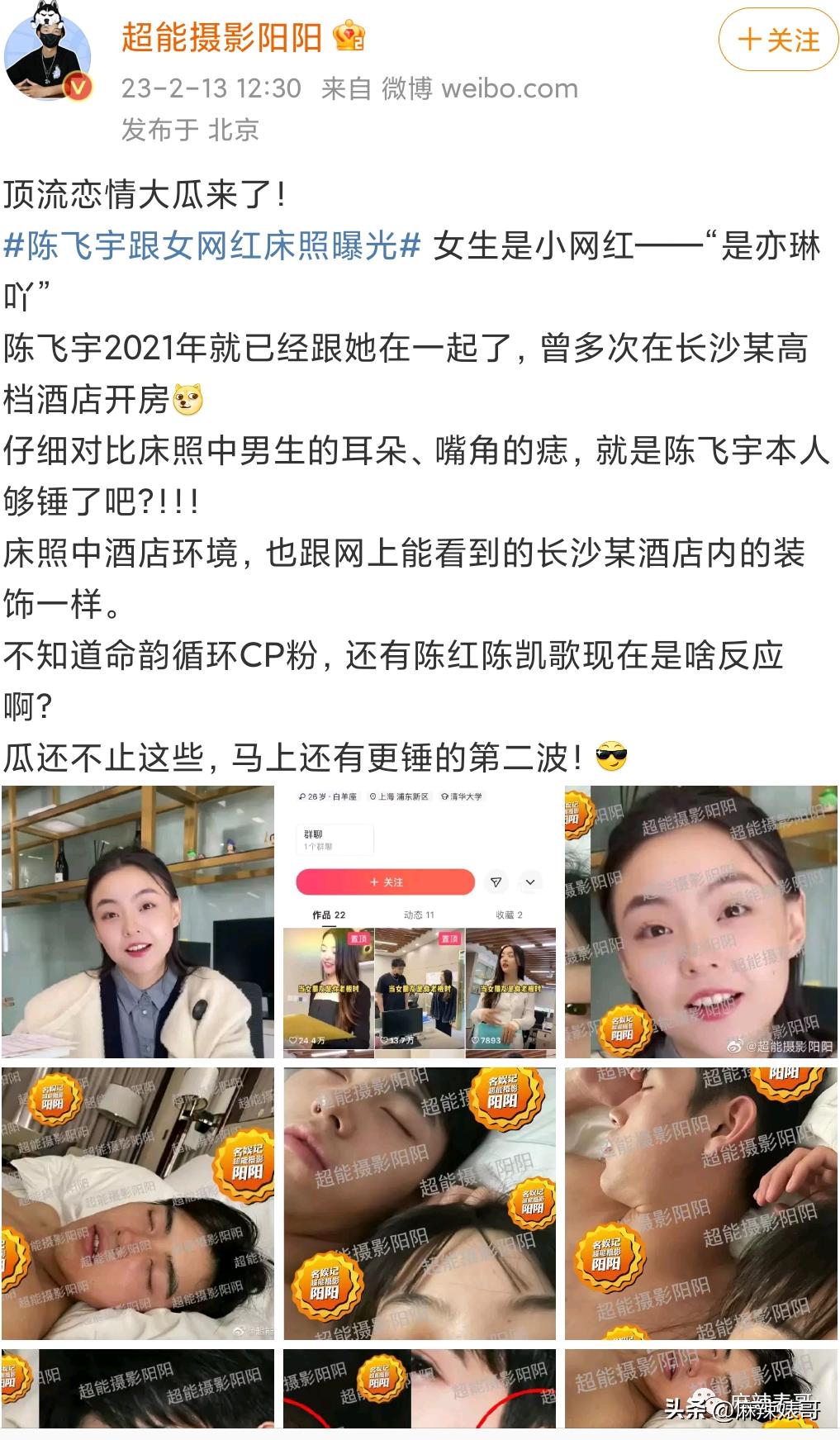
Task: Click the location pin icon beside 上海 浦东新区
Action: [x=372, y=796]
